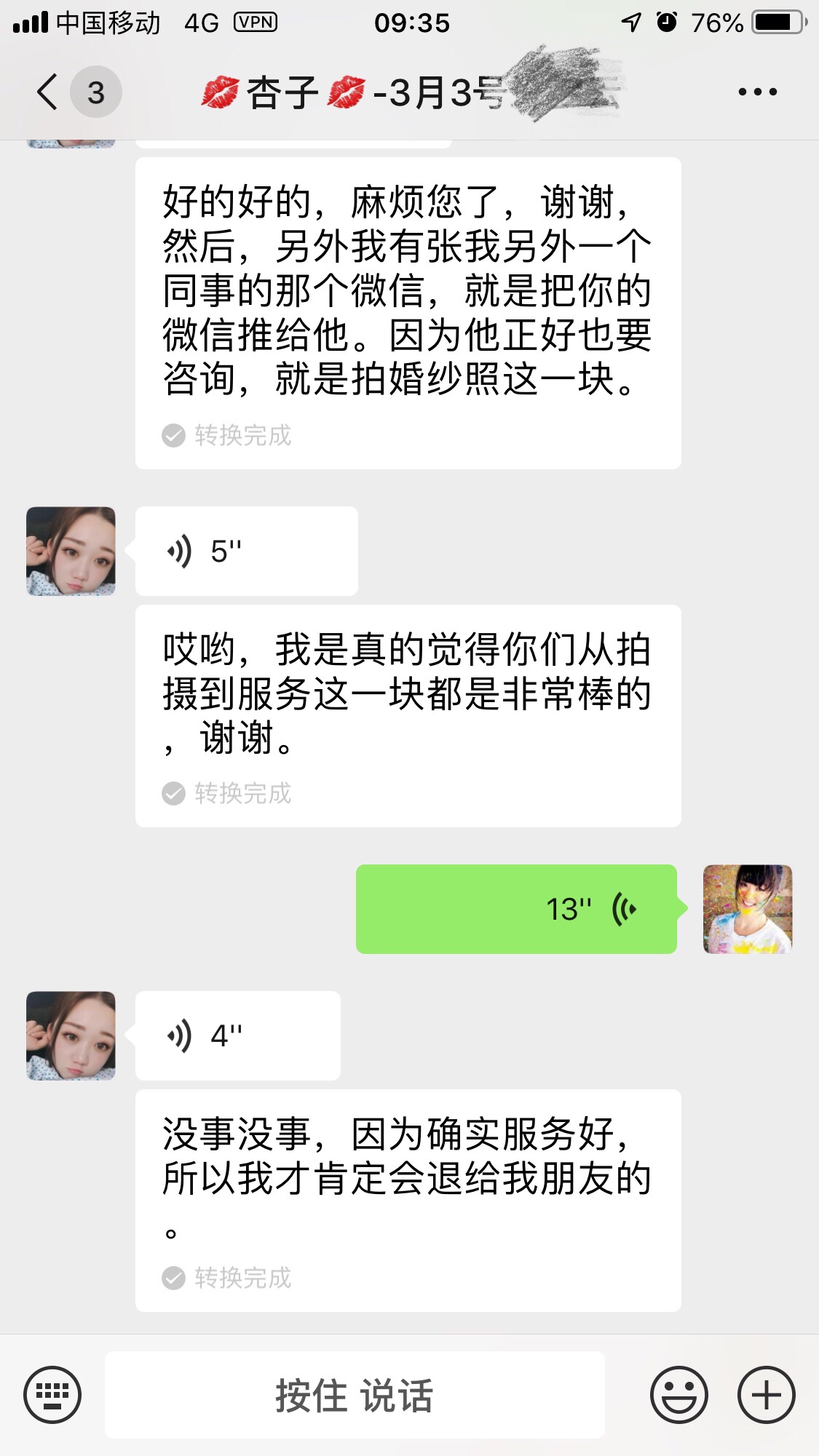Screen dimensions: 819x1456
Task: Open the contact's avatar beside the 4-second voice
Action: coord(71,1035)
